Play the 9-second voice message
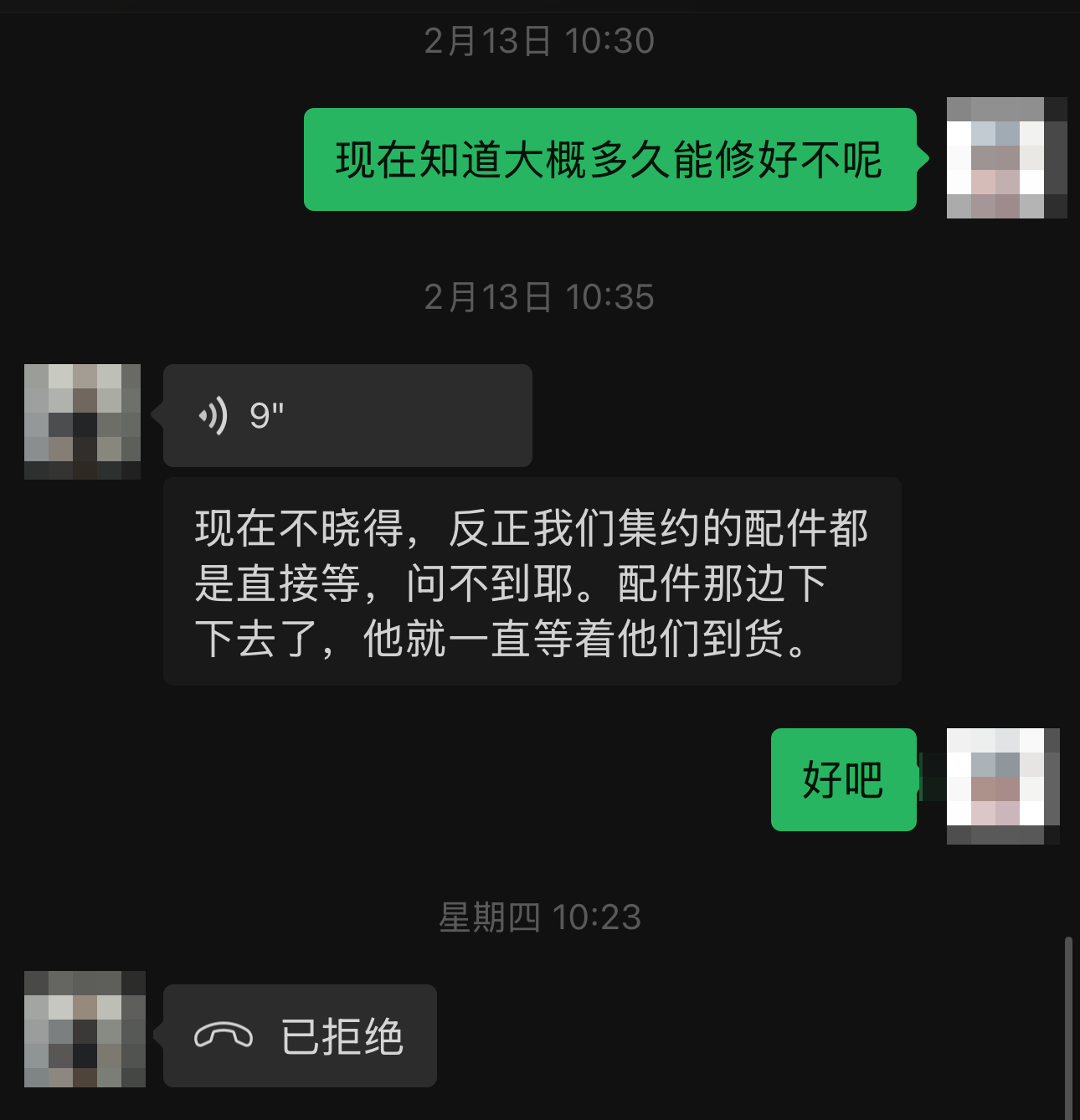The height and width of the screenshot is (1120, 1080). click(x=347, y=415)
